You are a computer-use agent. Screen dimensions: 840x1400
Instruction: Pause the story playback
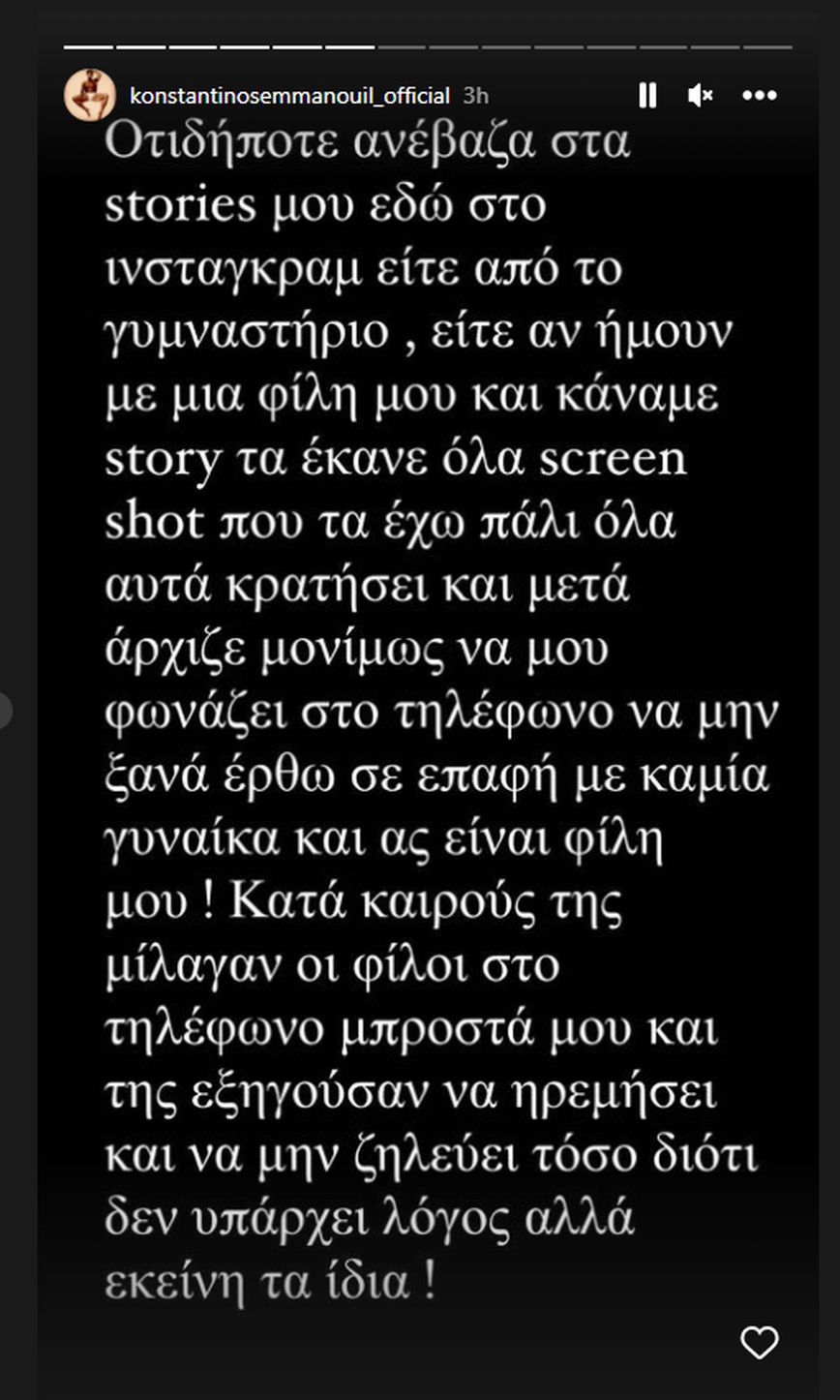point(647,95)
